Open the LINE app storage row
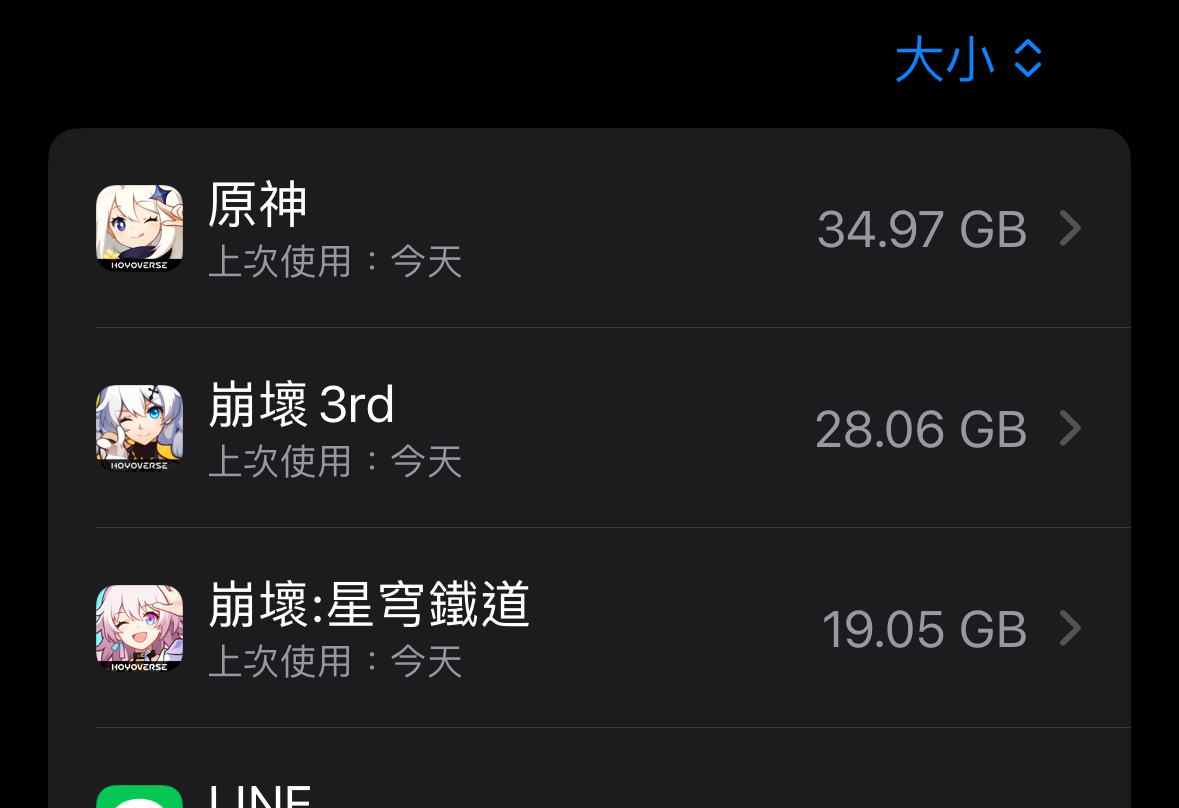 point(590,790)
